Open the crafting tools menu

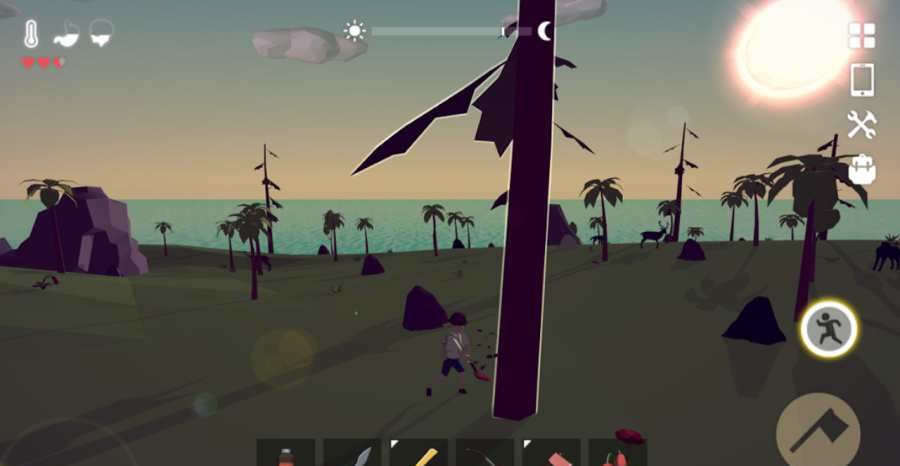[x=862, y=124]
